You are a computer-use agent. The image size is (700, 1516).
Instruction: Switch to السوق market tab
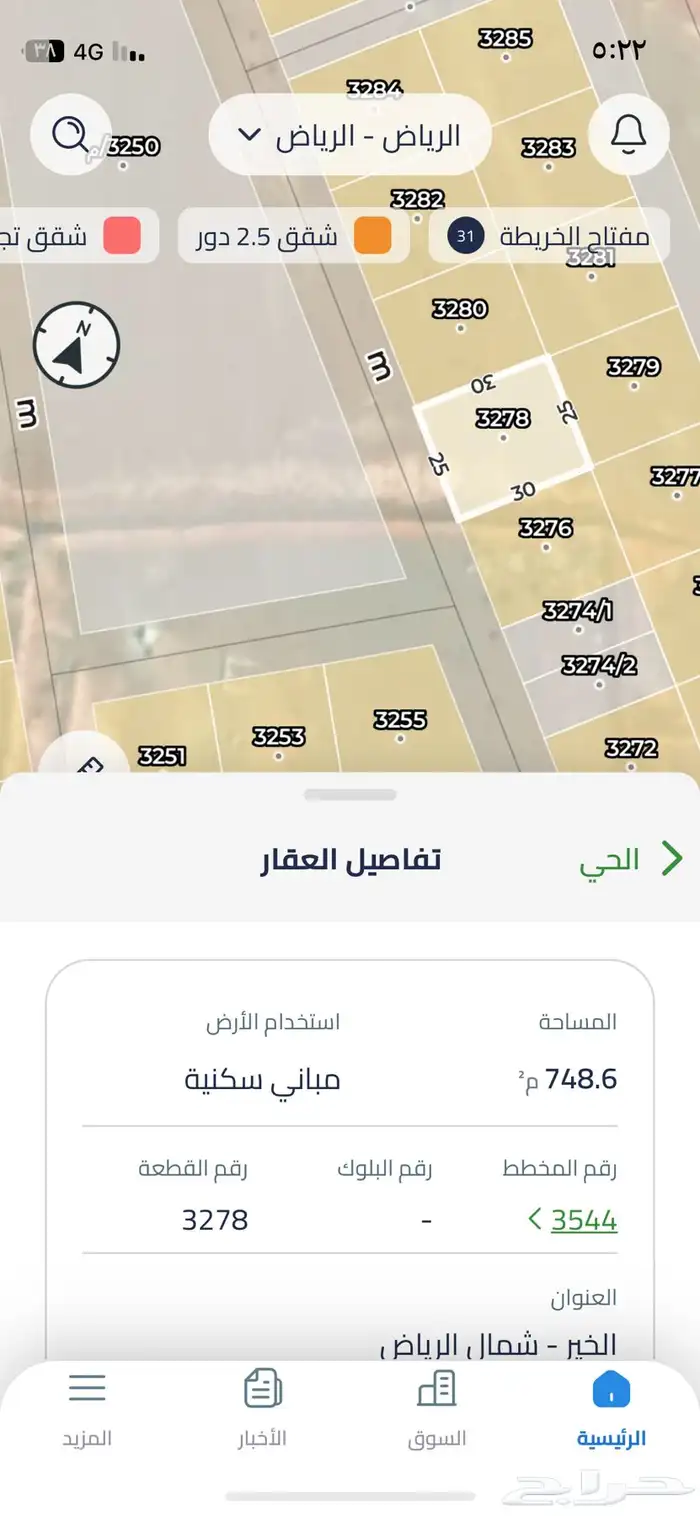tap(437, 1408)
